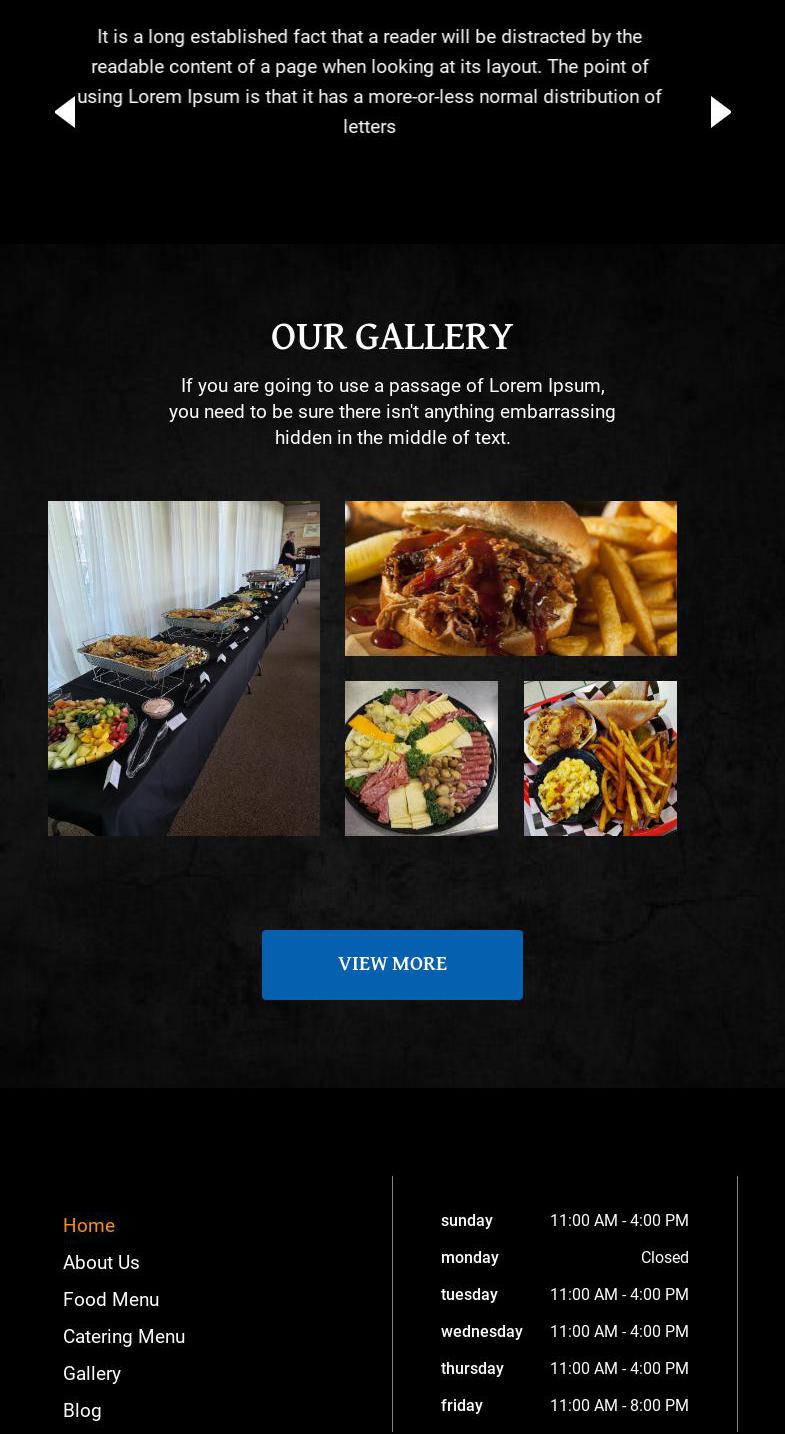Select the Gallery footer link

(x=92, y=1373)
